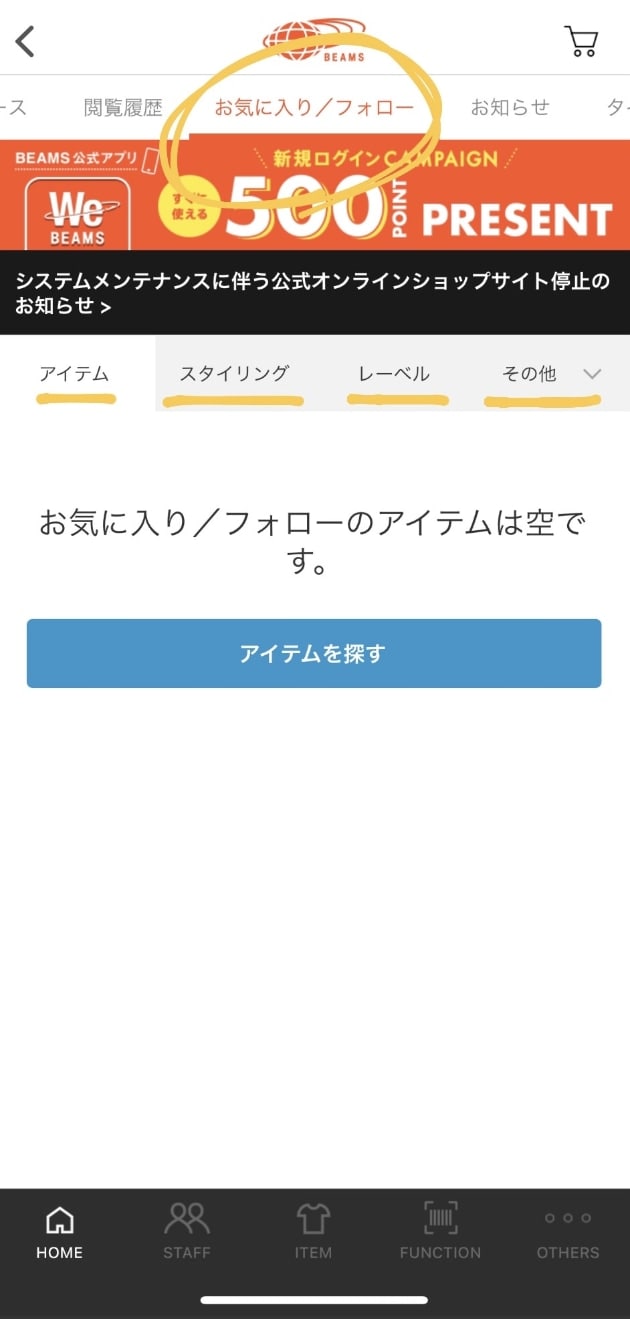Select the お気に入り／フォロー tab

[314, 108]
